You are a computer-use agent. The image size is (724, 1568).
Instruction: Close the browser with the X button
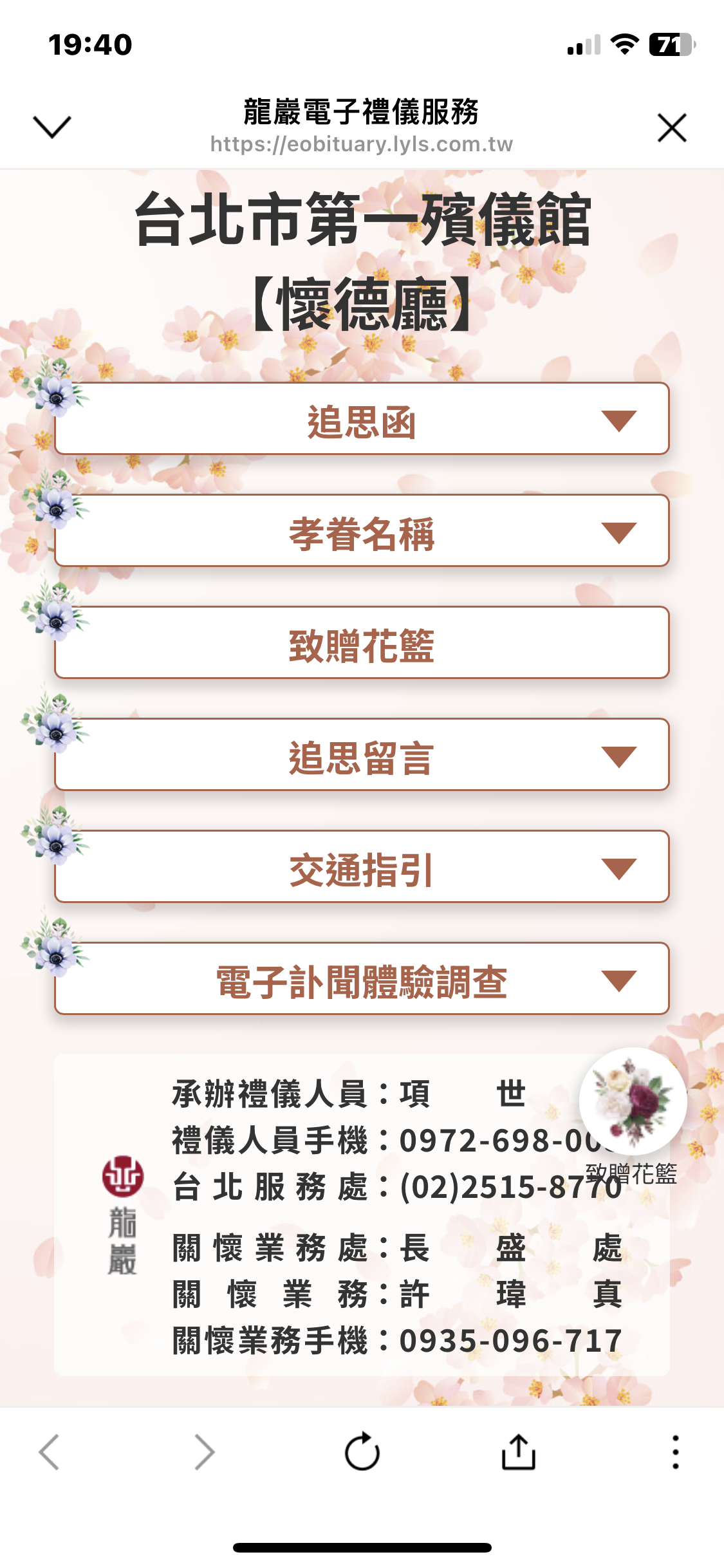672,127
